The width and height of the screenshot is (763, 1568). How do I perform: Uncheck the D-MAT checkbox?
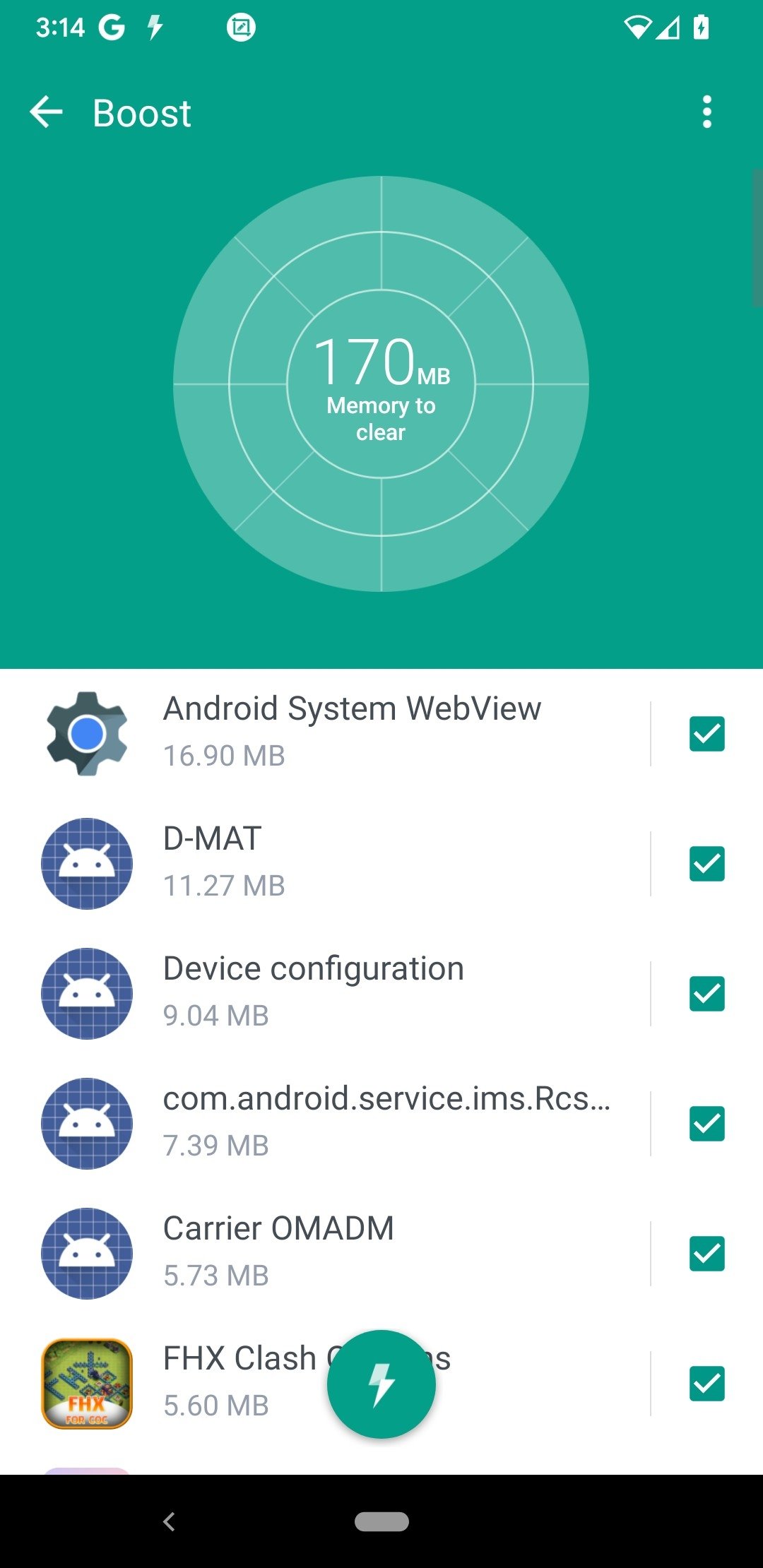pos(706,864)
